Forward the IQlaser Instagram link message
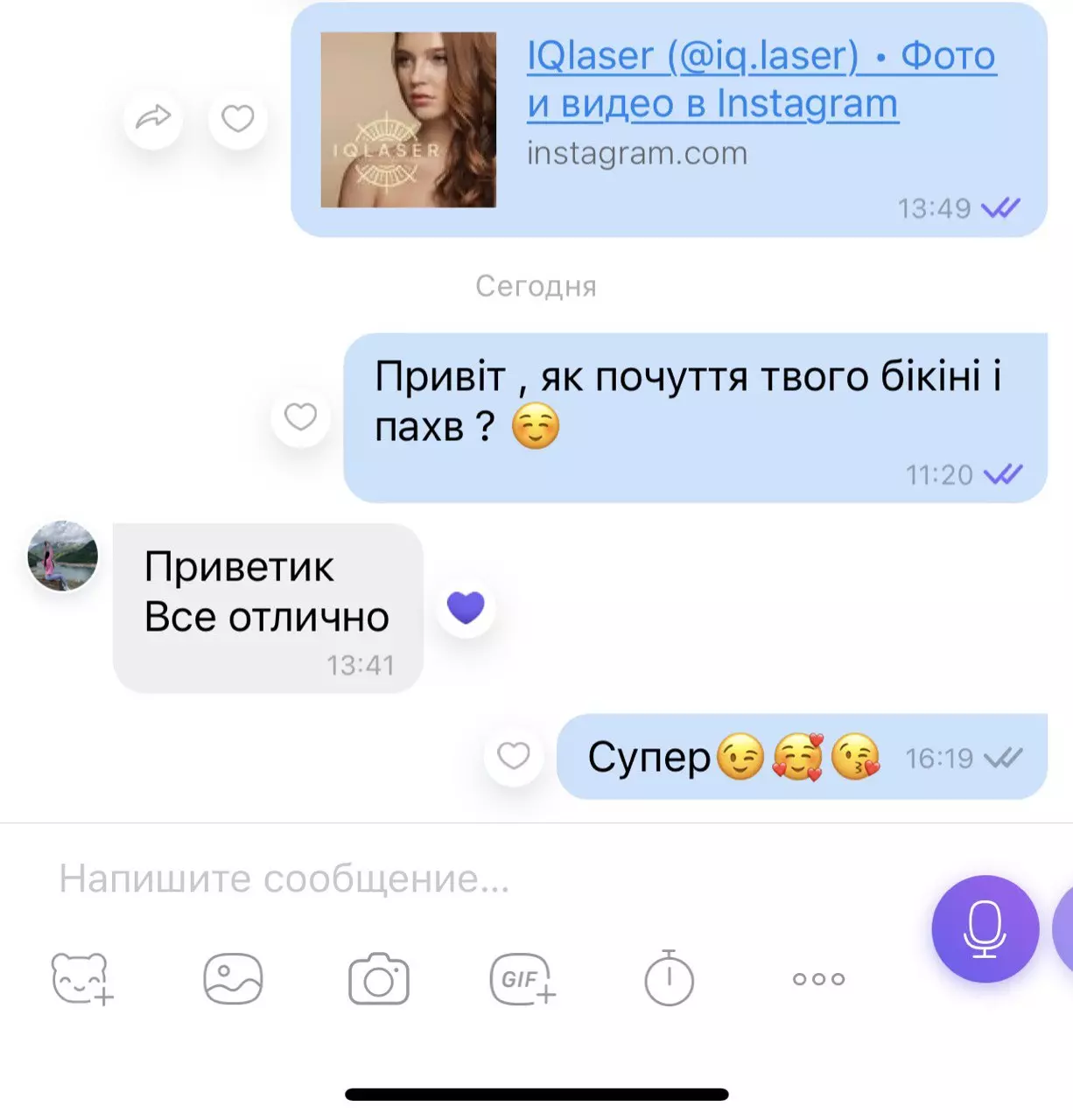Viewport: 1073px width, 1120px height. [153, 117]
